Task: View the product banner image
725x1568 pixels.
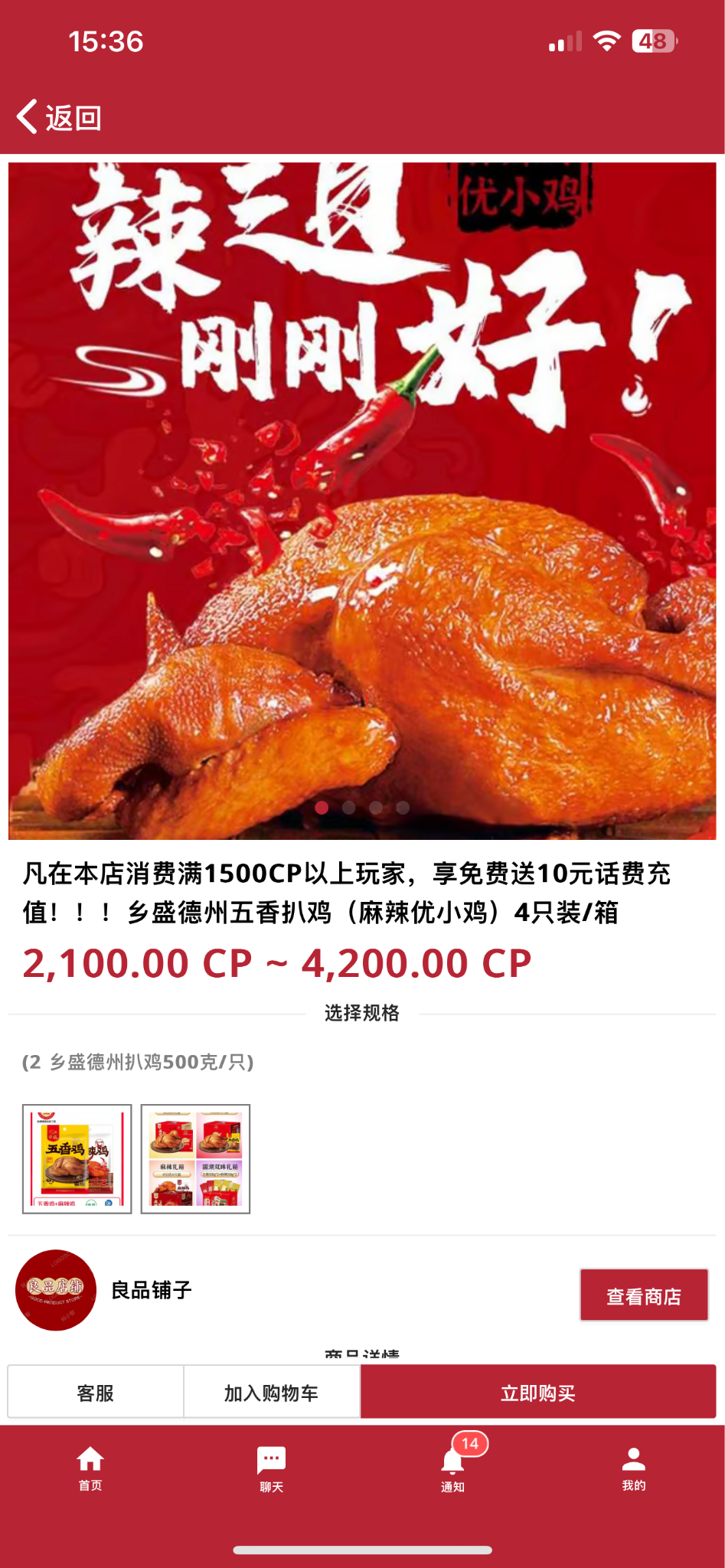Action: [362, 501]
